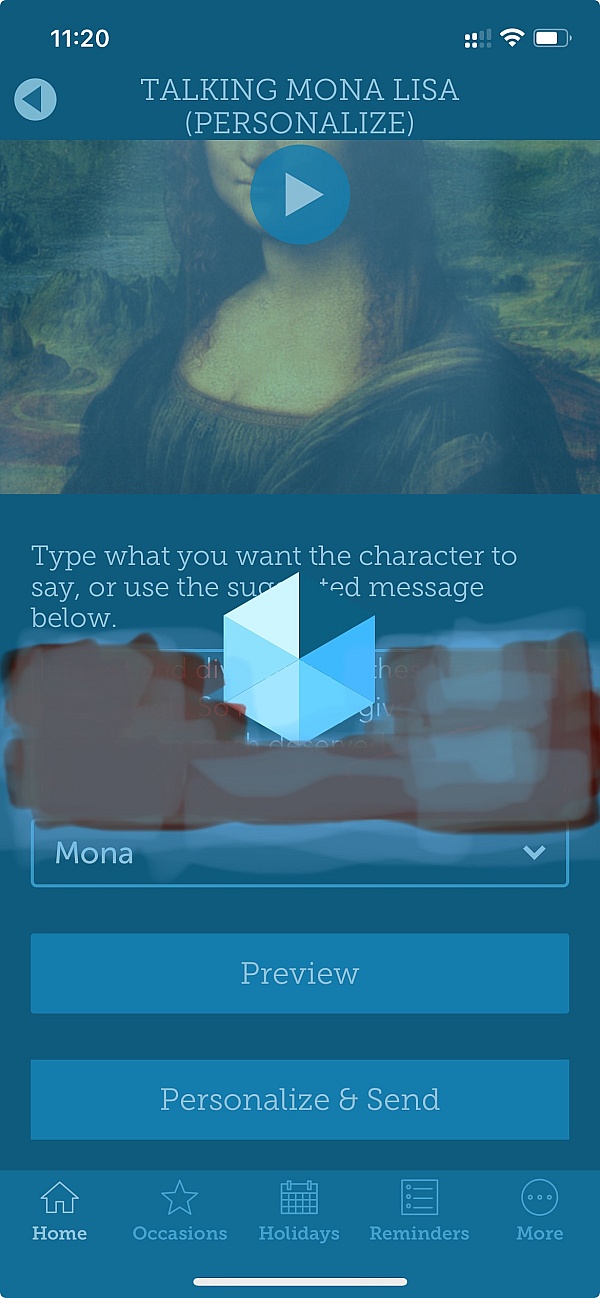Go to the Holidays tab

(299, 1210)
